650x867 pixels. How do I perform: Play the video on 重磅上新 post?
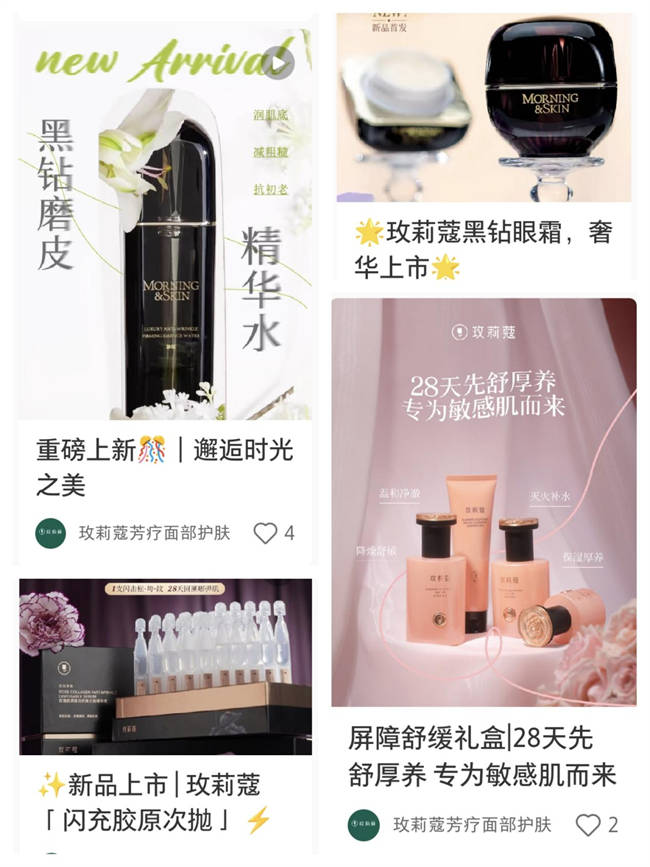point(279,65)
